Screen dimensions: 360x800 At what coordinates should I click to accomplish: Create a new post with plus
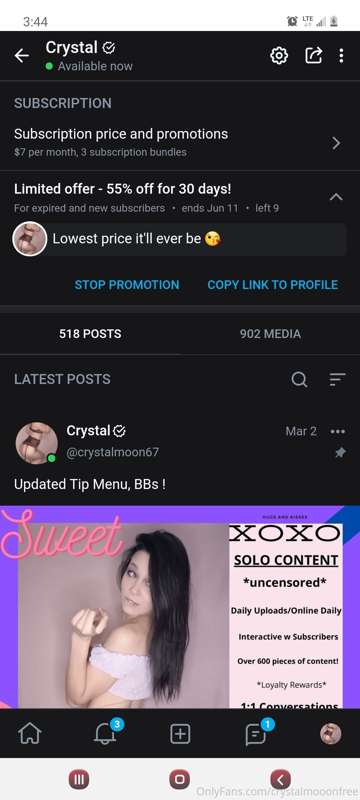pos(180,734)
